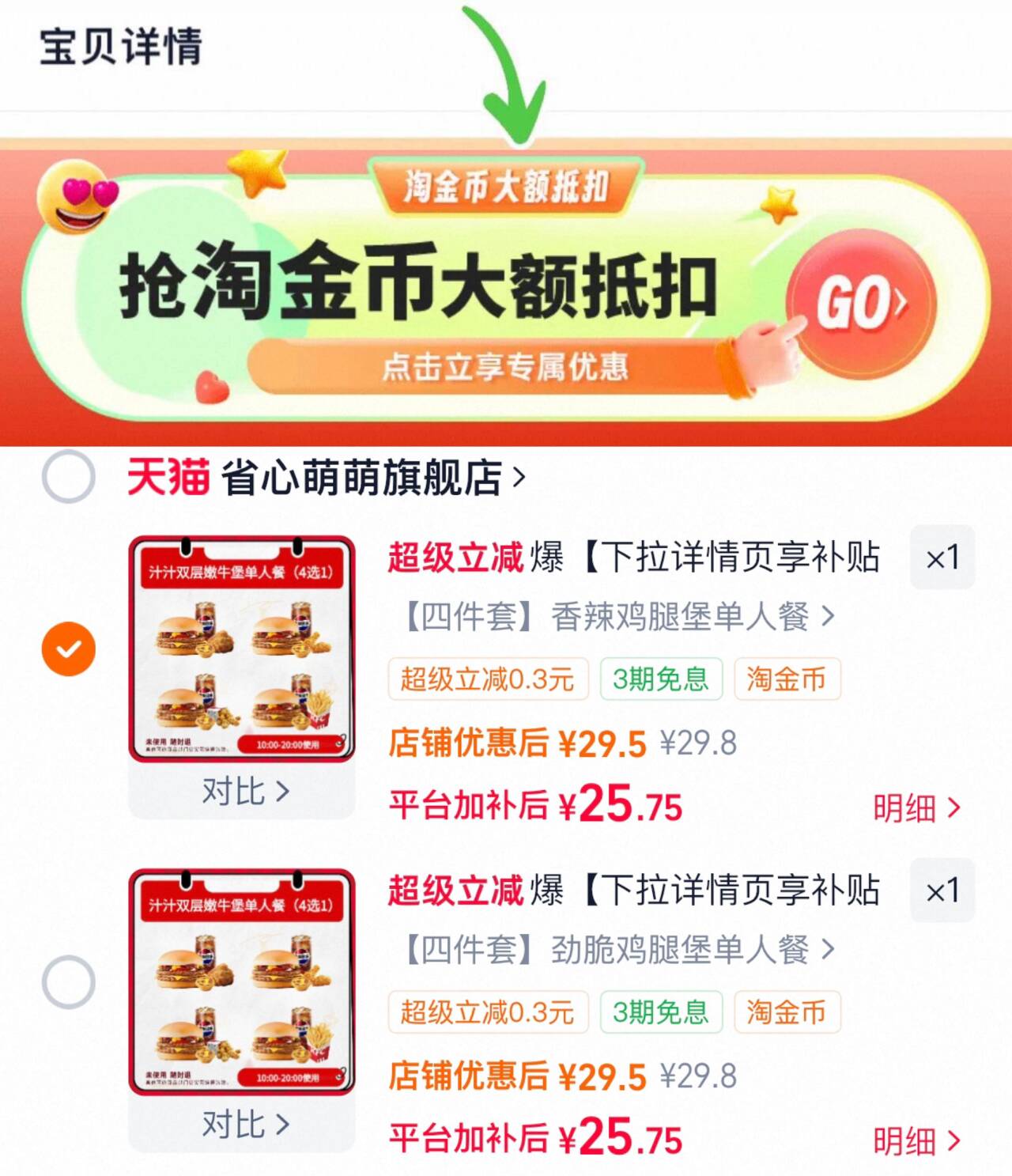Click the 超级立减0.3元 tag on the second item

click(490, 1012)
